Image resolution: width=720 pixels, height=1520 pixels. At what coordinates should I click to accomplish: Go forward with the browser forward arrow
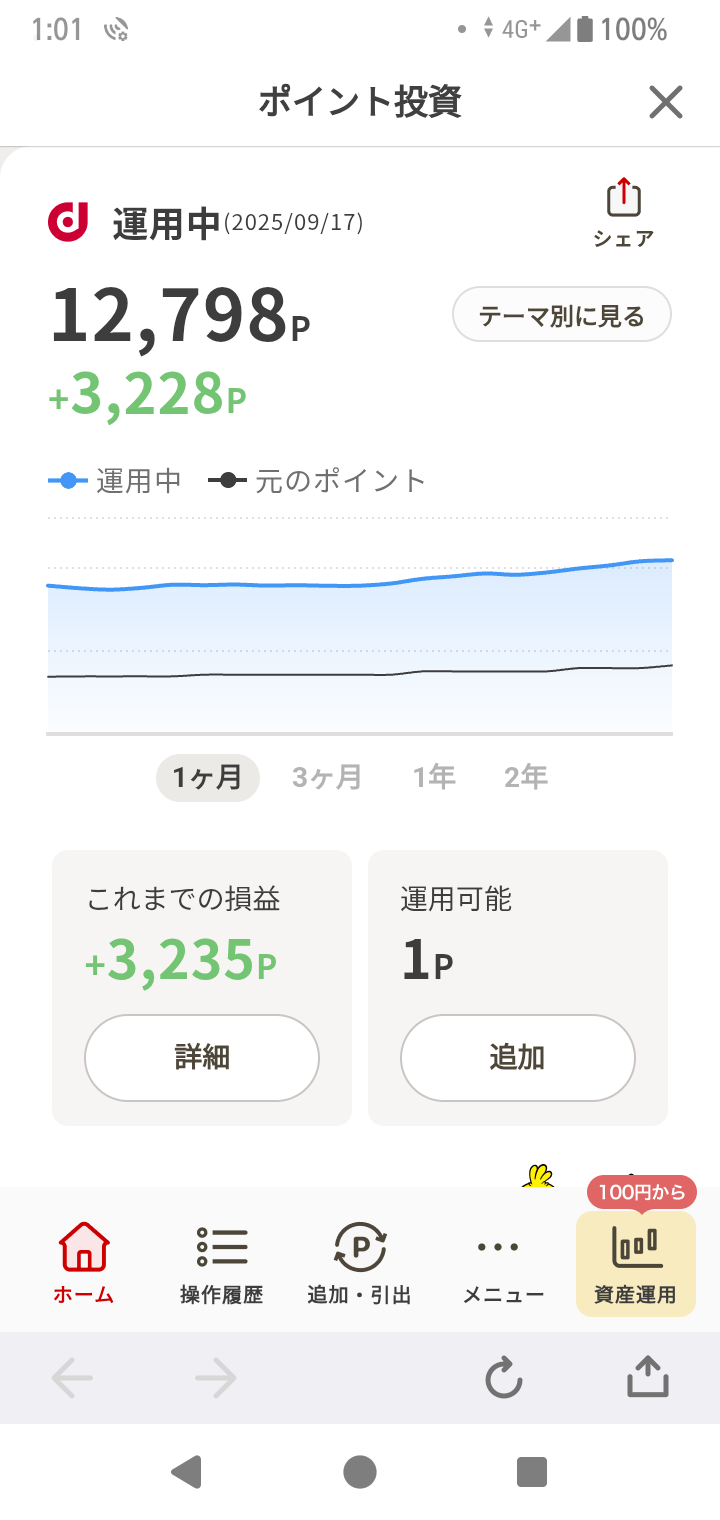pos(215,1379)
